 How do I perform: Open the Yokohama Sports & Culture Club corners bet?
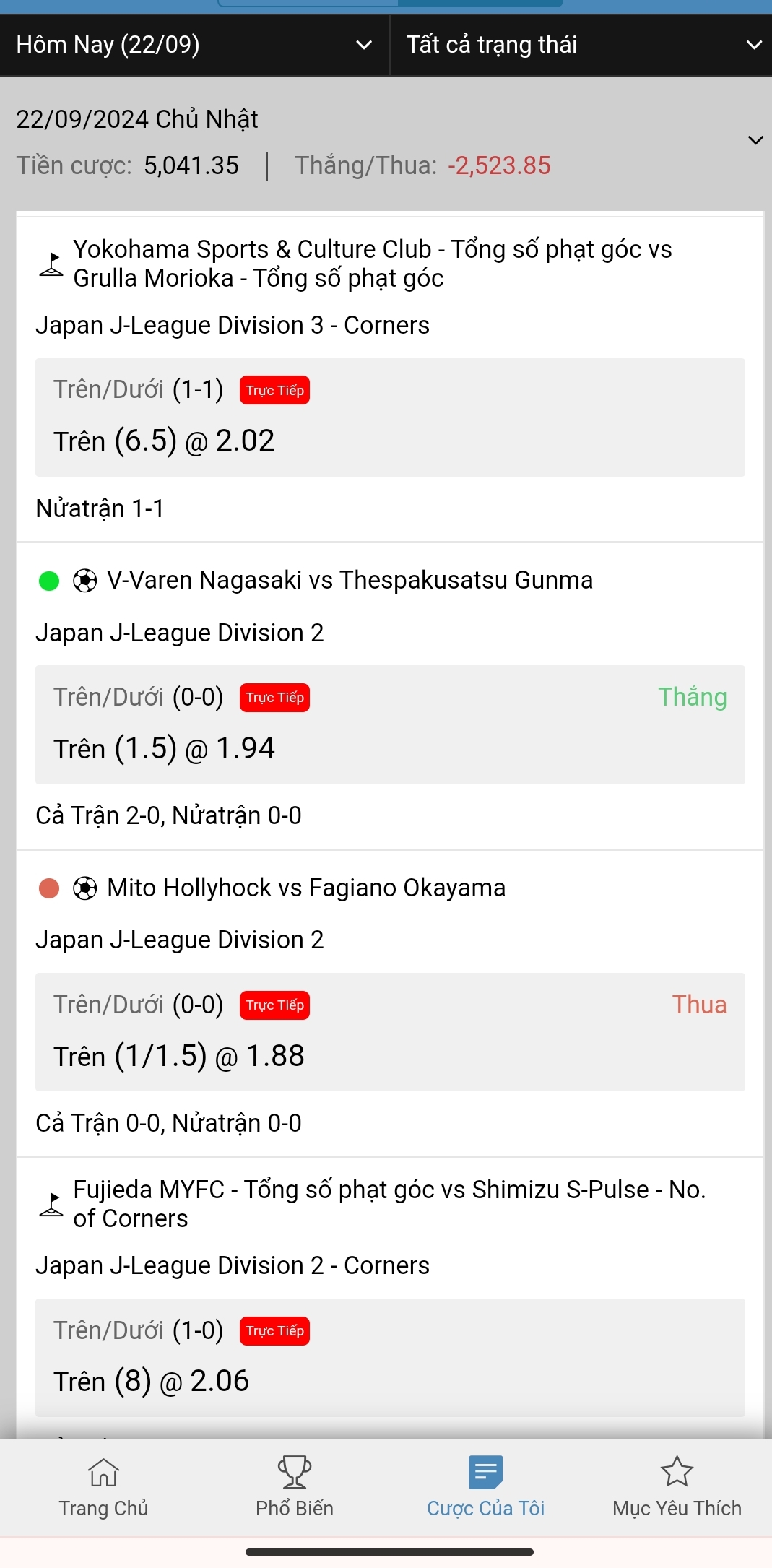(390, 378)
